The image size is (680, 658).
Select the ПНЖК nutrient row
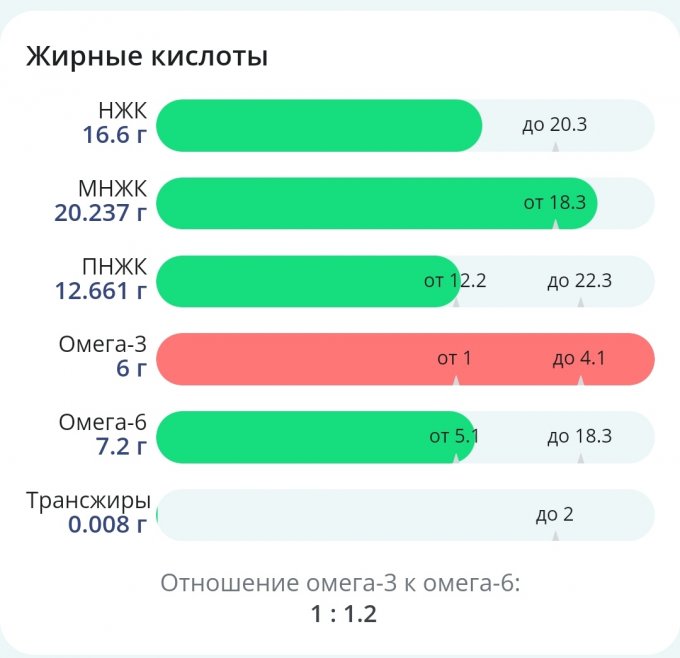(405, 281)
